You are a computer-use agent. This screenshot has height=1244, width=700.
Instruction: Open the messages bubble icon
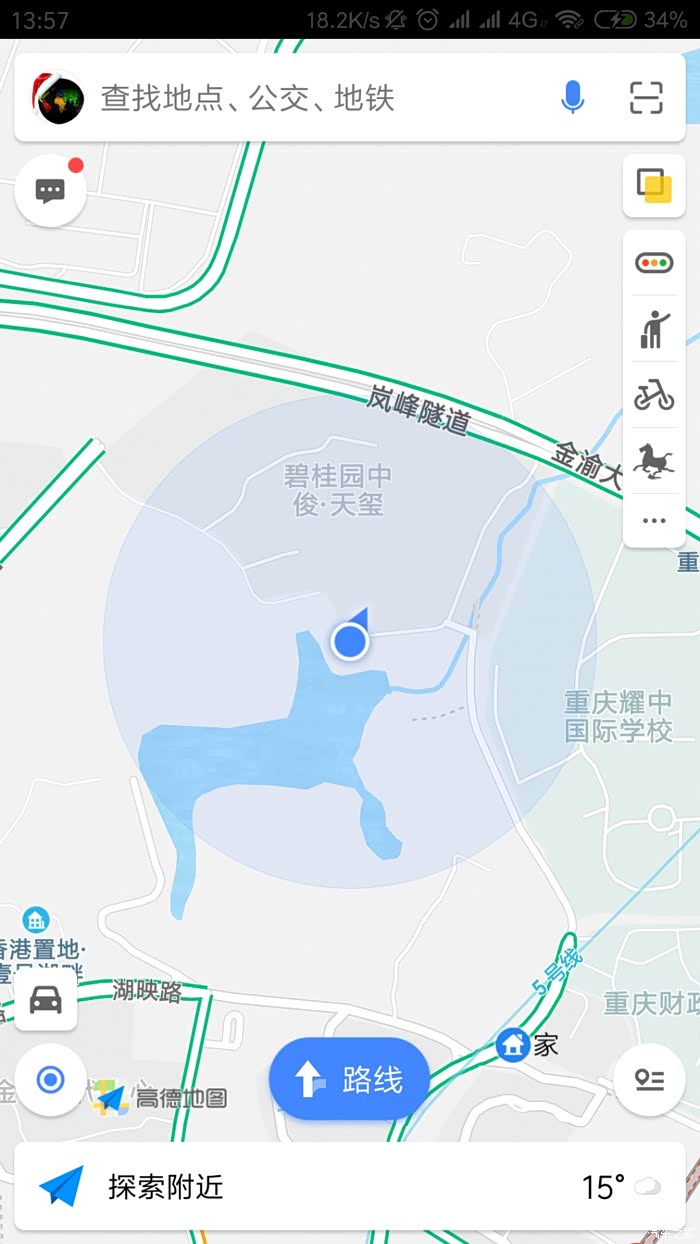[x=50, y=191]
